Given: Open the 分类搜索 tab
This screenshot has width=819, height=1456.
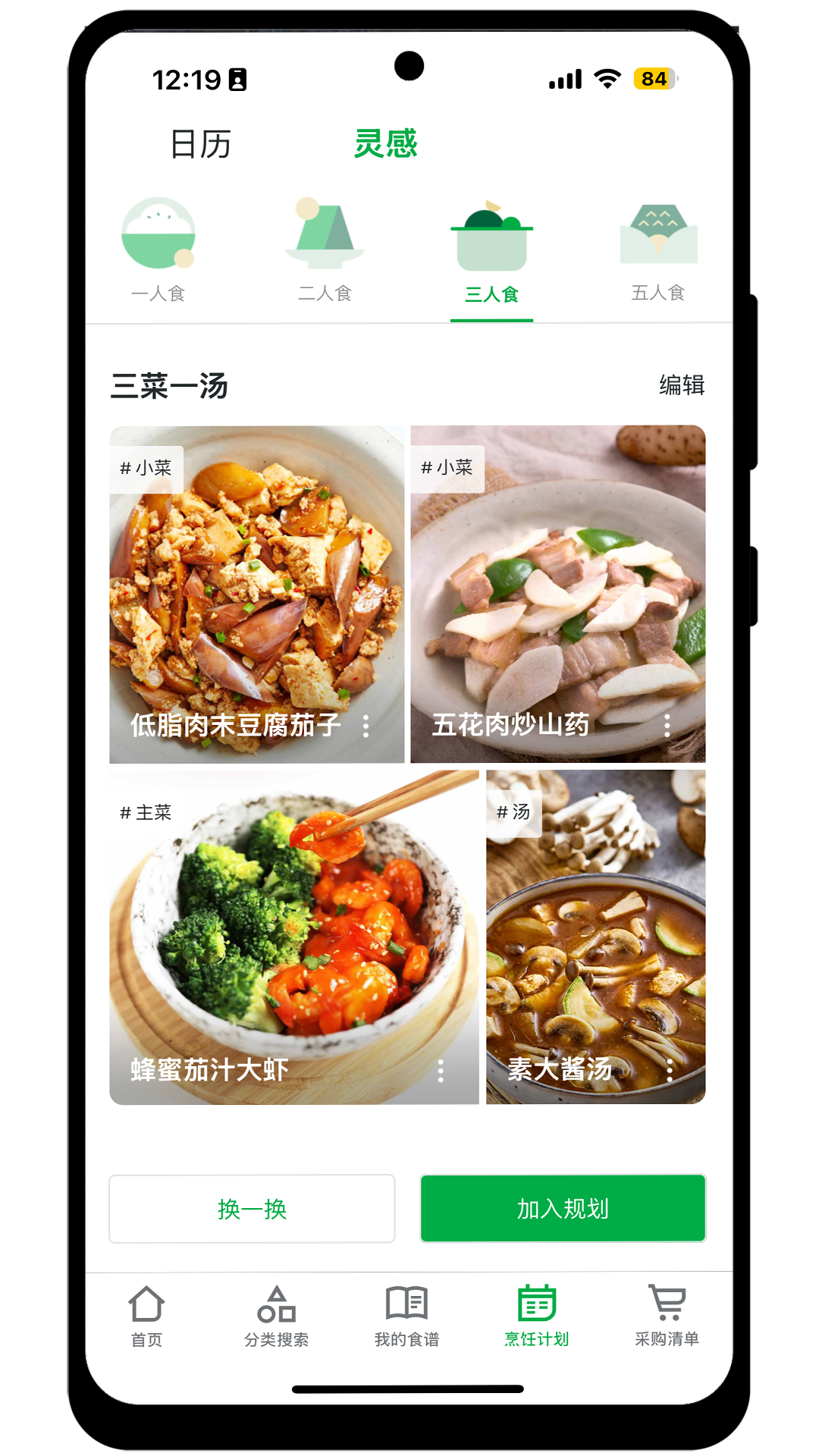Looking at the screenshot, I should pos(276,1316).
